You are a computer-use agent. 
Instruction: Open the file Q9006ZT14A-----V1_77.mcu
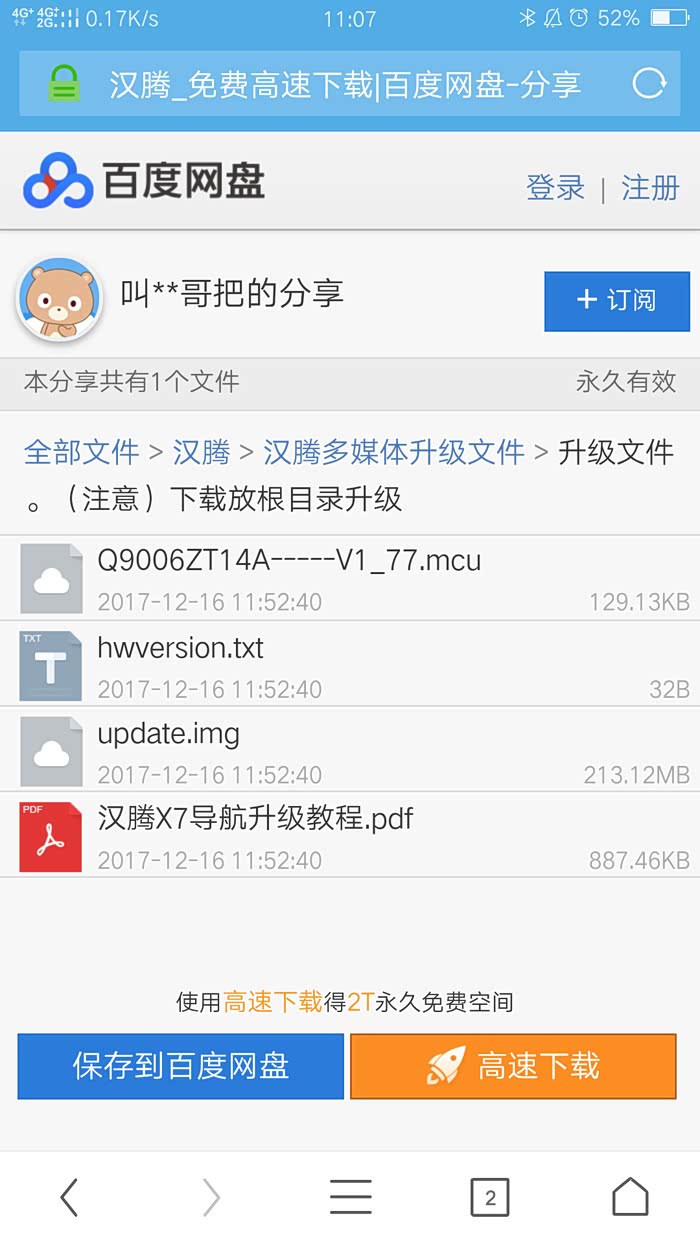[289, 561]
